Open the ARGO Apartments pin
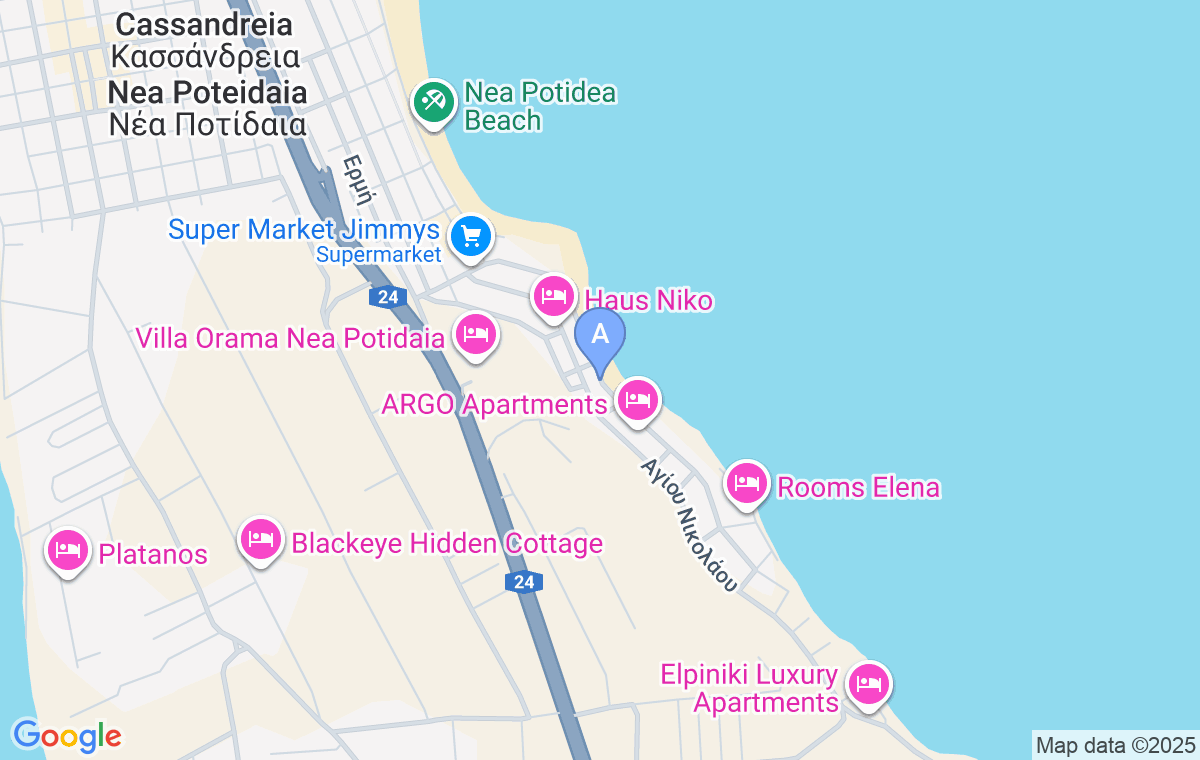This screenshot has width=1200, height=760. pos(638,400)
